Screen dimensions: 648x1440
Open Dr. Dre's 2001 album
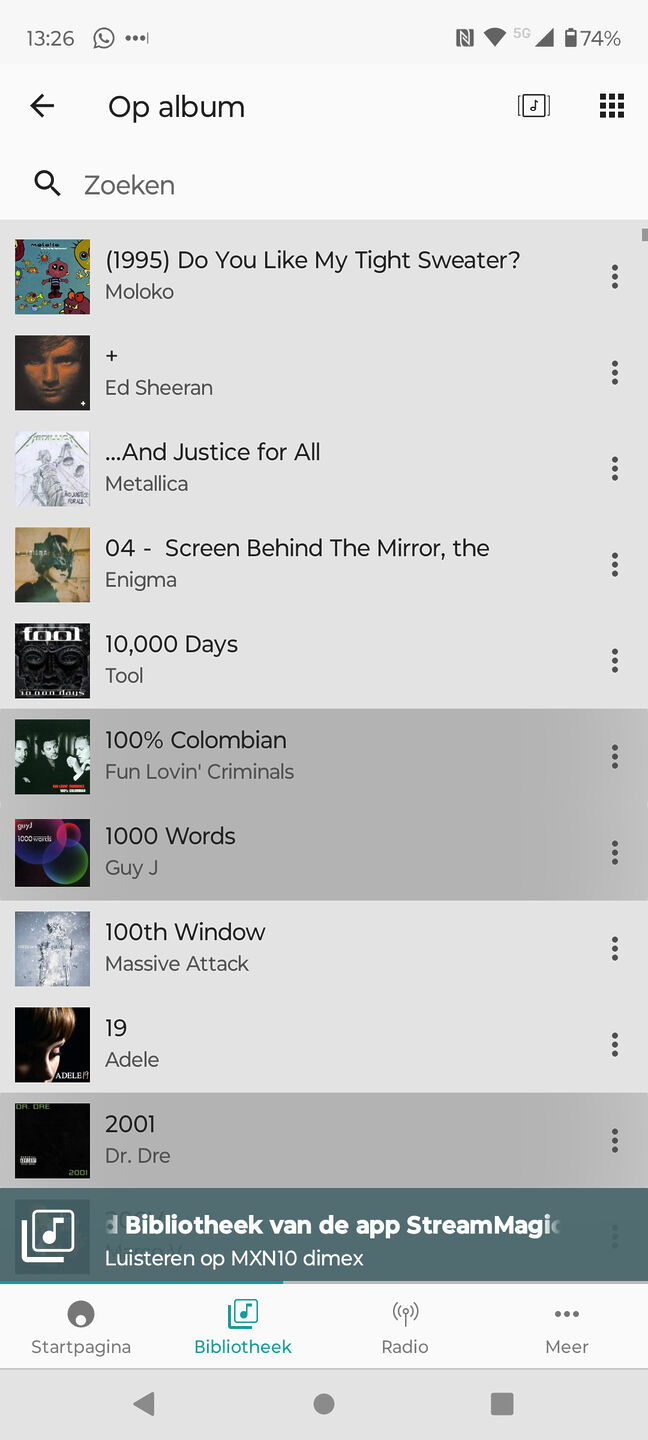(324, 1140)
